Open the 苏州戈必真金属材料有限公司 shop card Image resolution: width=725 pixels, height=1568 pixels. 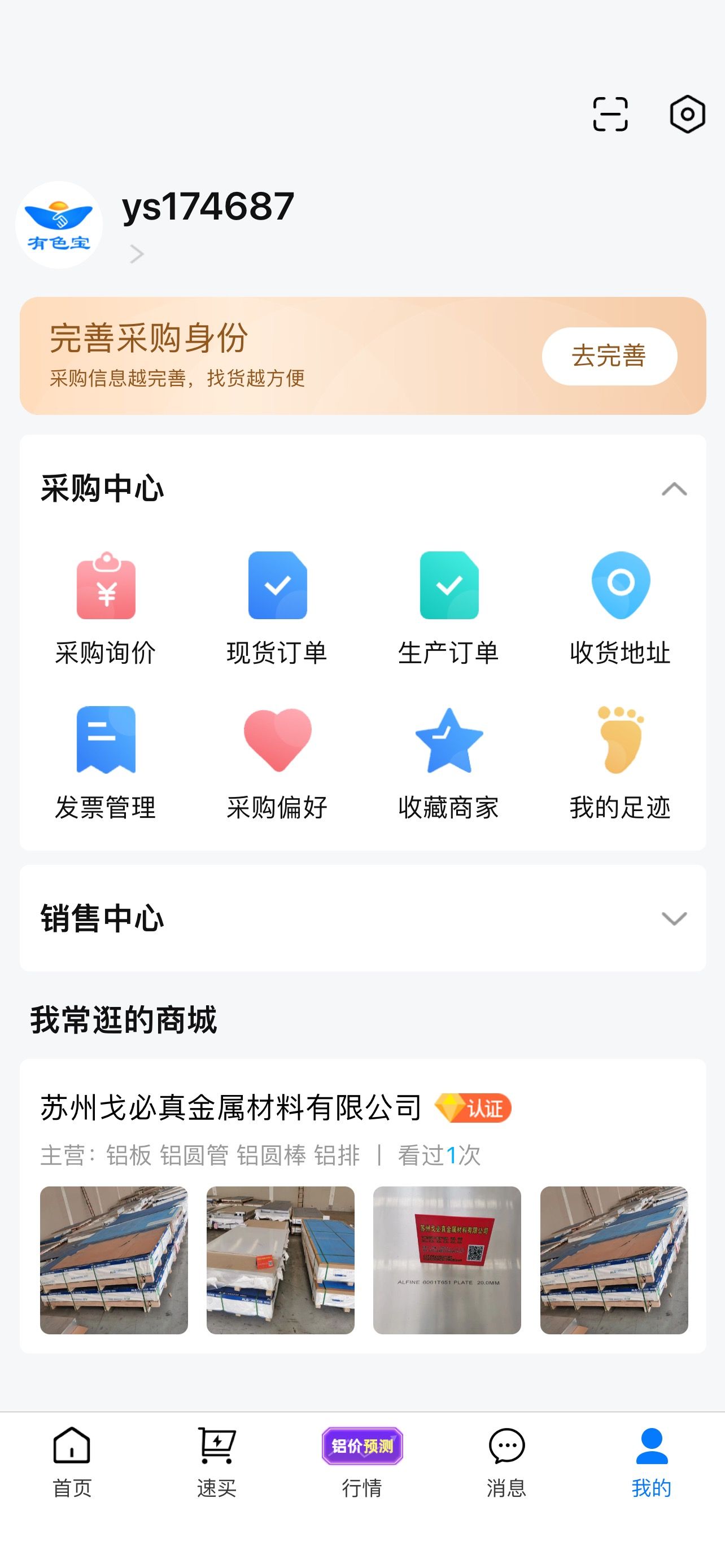363,1206
